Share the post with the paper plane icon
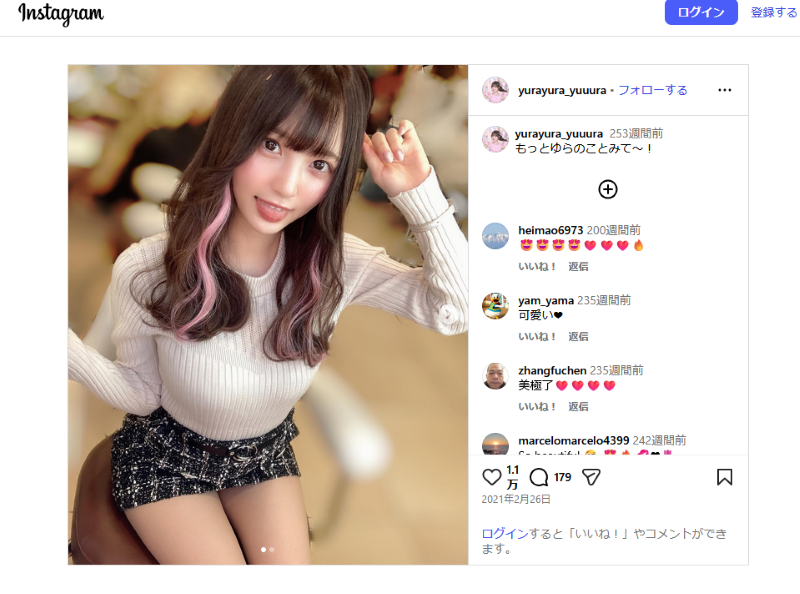This screenshot has height=594, width=800. [591, 477]
